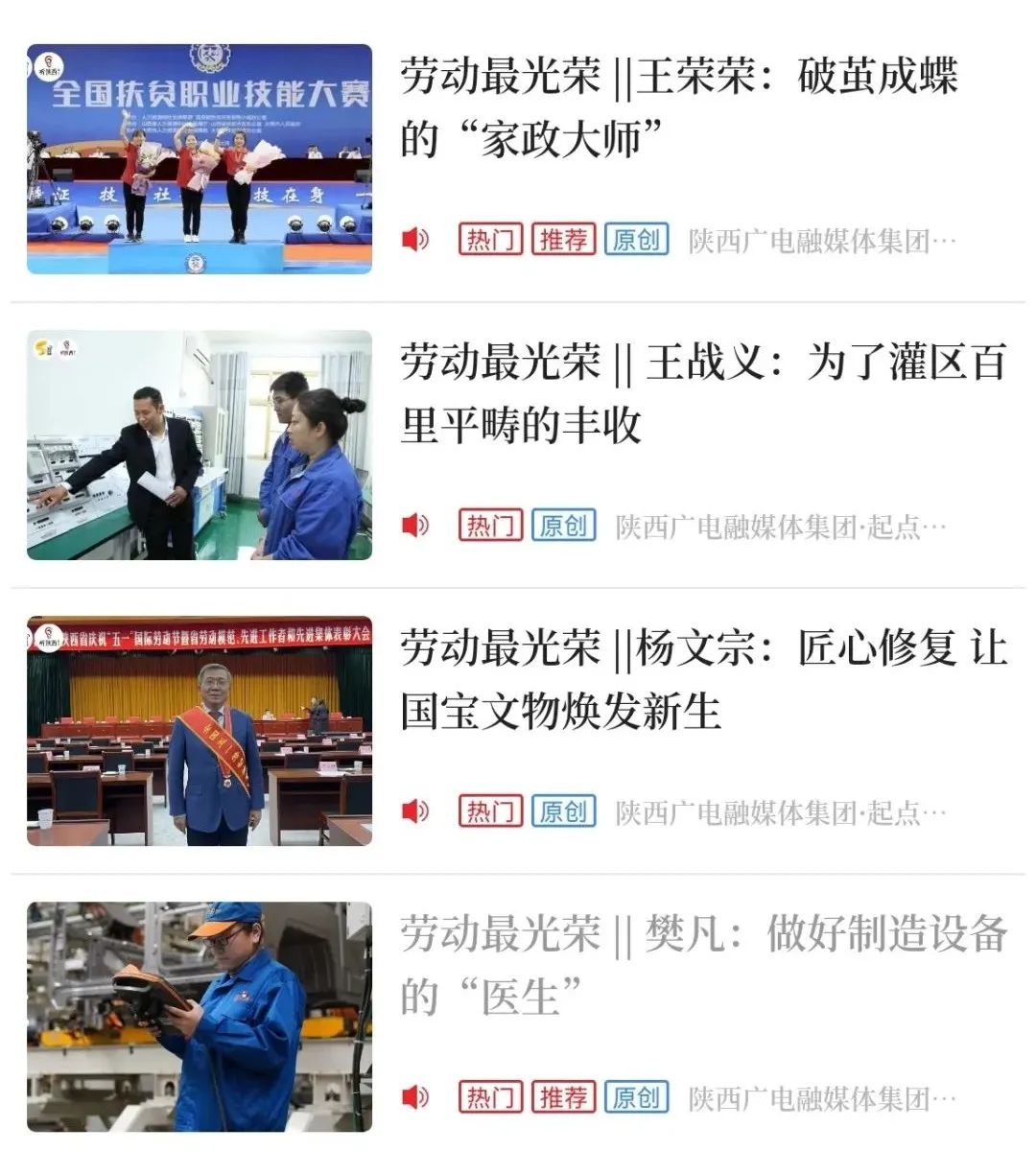The width and height of the screenshot is (1036, 1151).
Task: Listen to the 杨文宗 article audio
Action: click(415, 811)
